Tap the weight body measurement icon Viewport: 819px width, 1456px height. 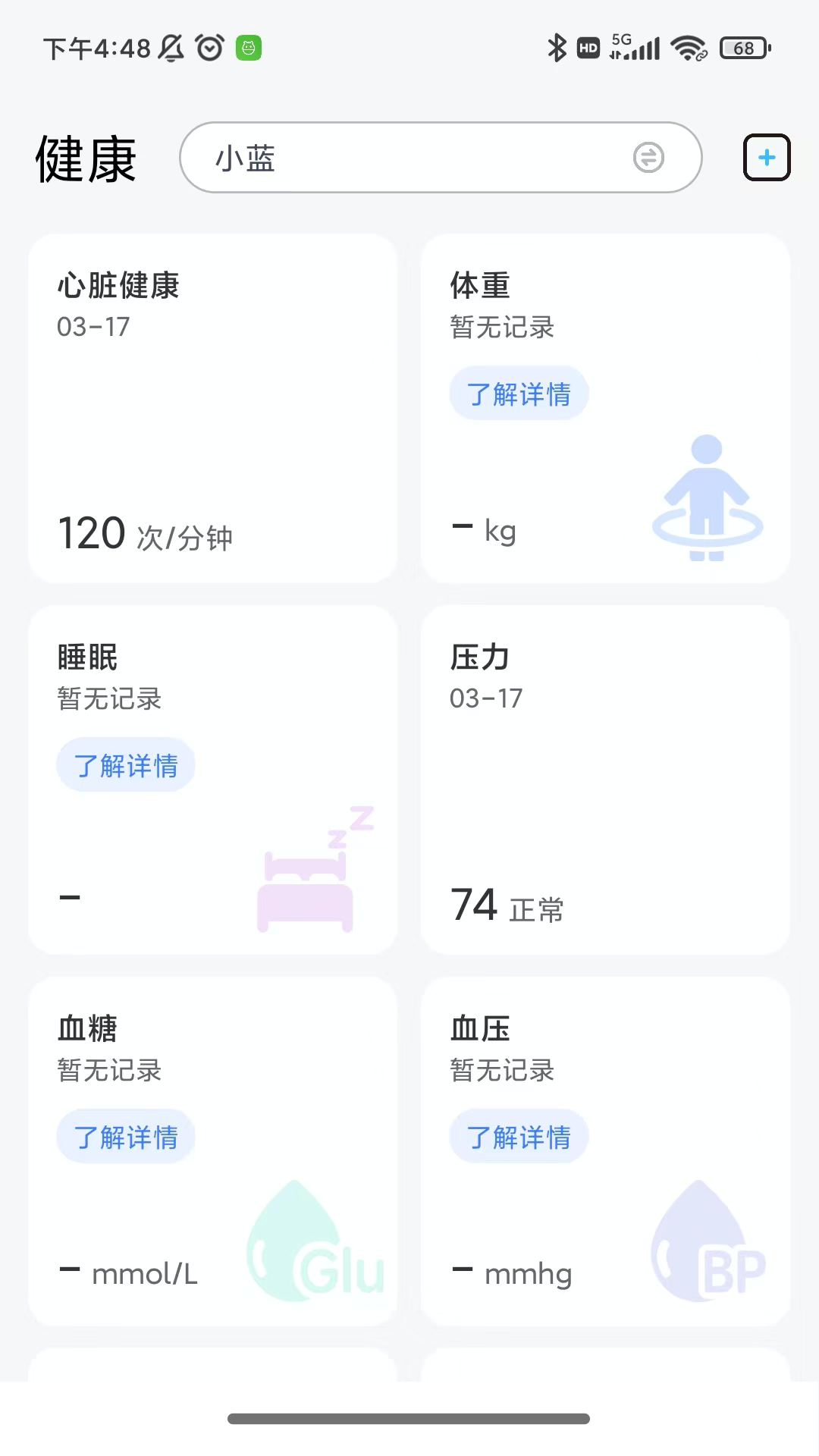pos(708,497)
